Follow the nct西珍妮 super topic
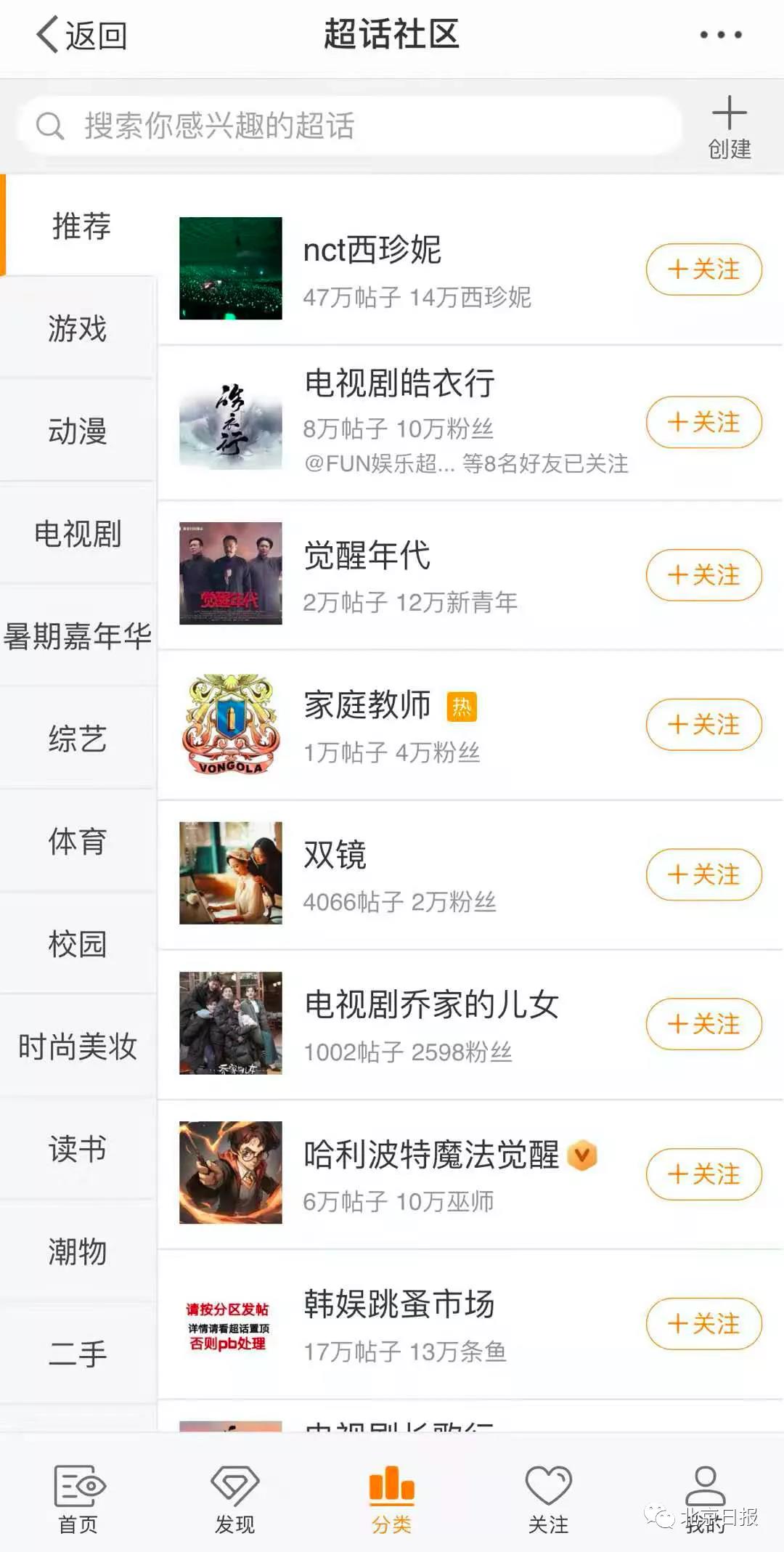The width and height of the screenshot is (784, 1552). (x=703, y=269)
